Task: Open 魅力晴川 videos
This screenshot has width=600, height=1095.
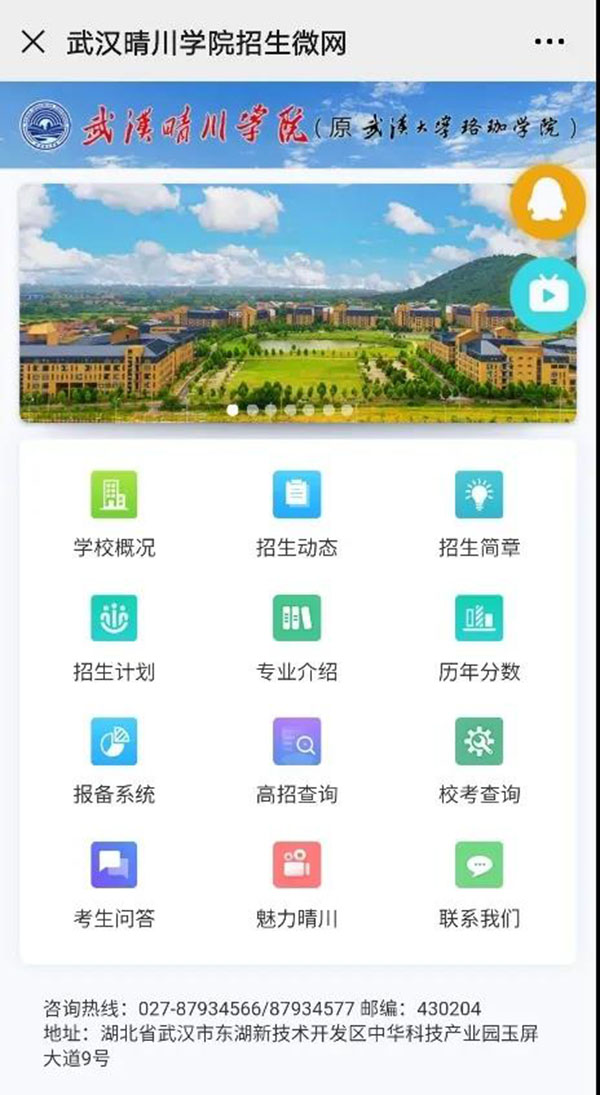Action: pos(297,884)
